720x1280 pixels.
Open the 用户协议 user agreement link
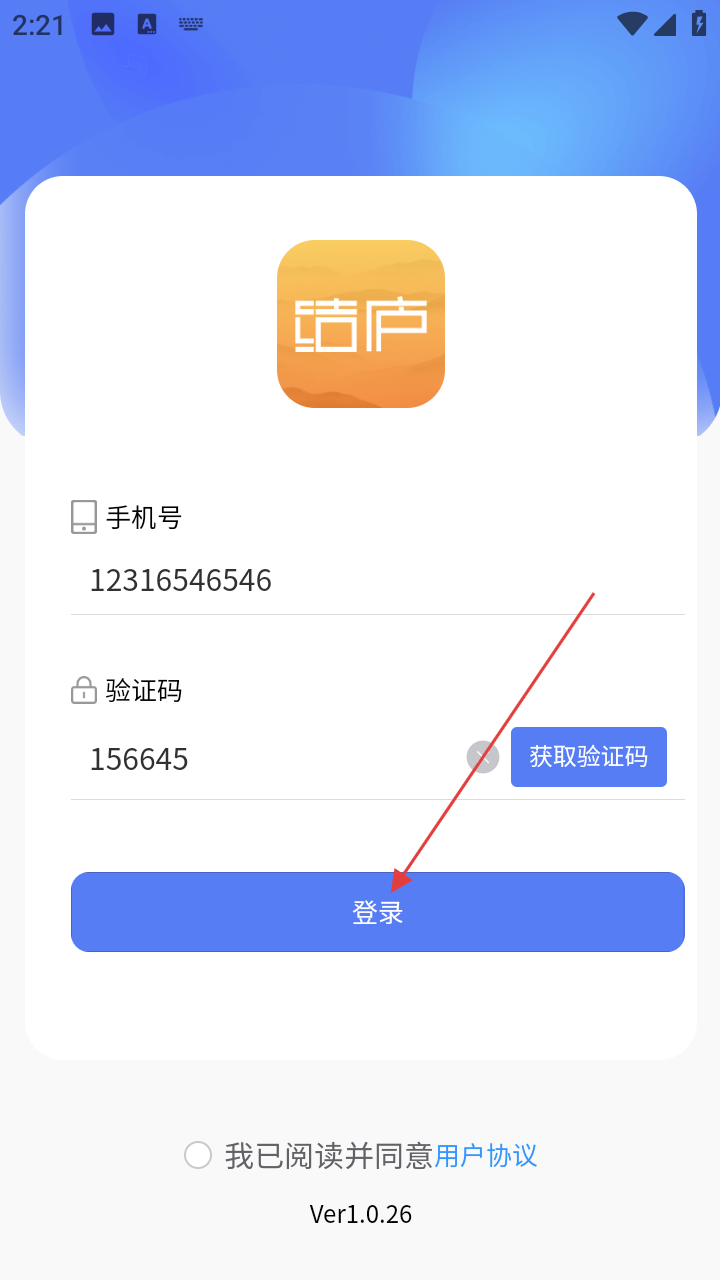tap(486, 1156)
